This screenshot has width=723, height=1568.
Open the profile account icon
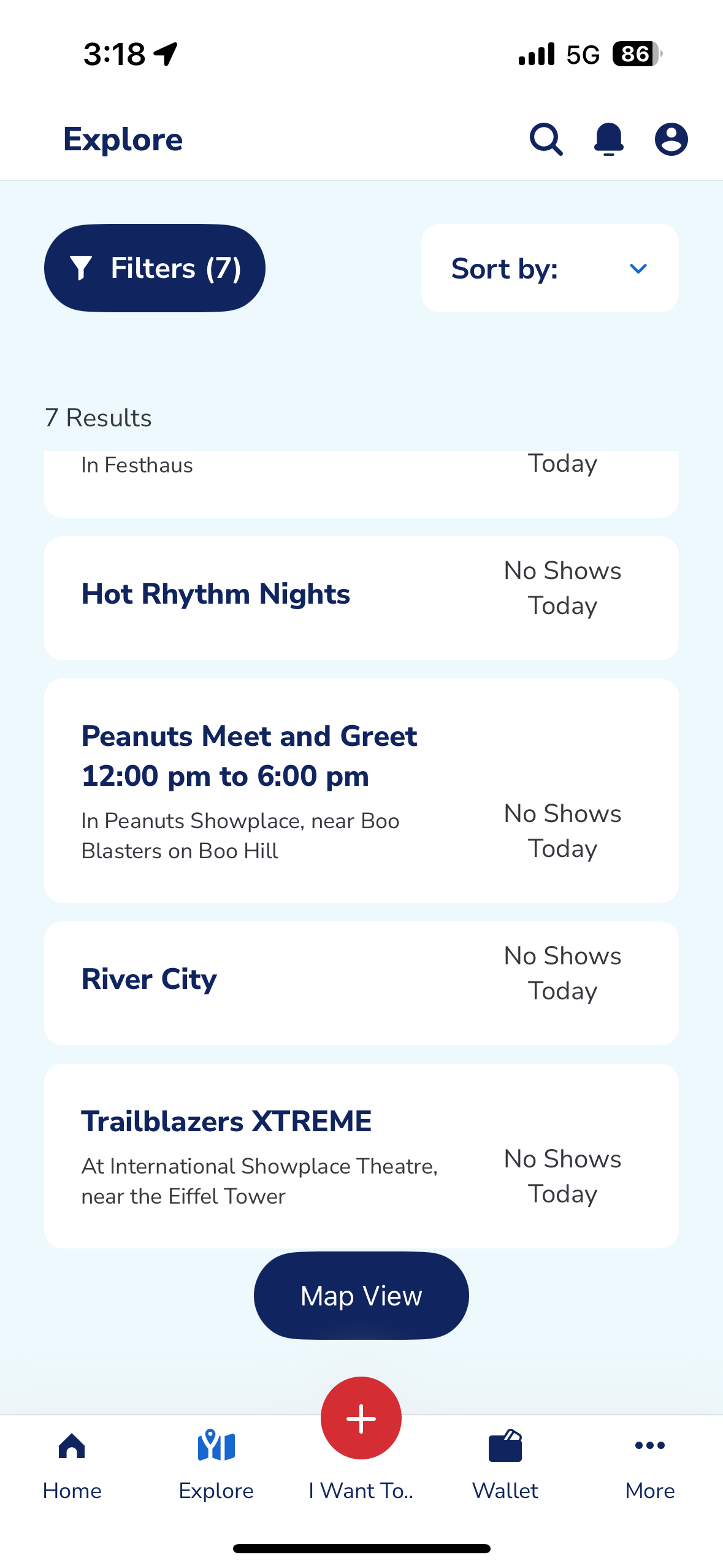pyautogui.click(x=671, y=139)
